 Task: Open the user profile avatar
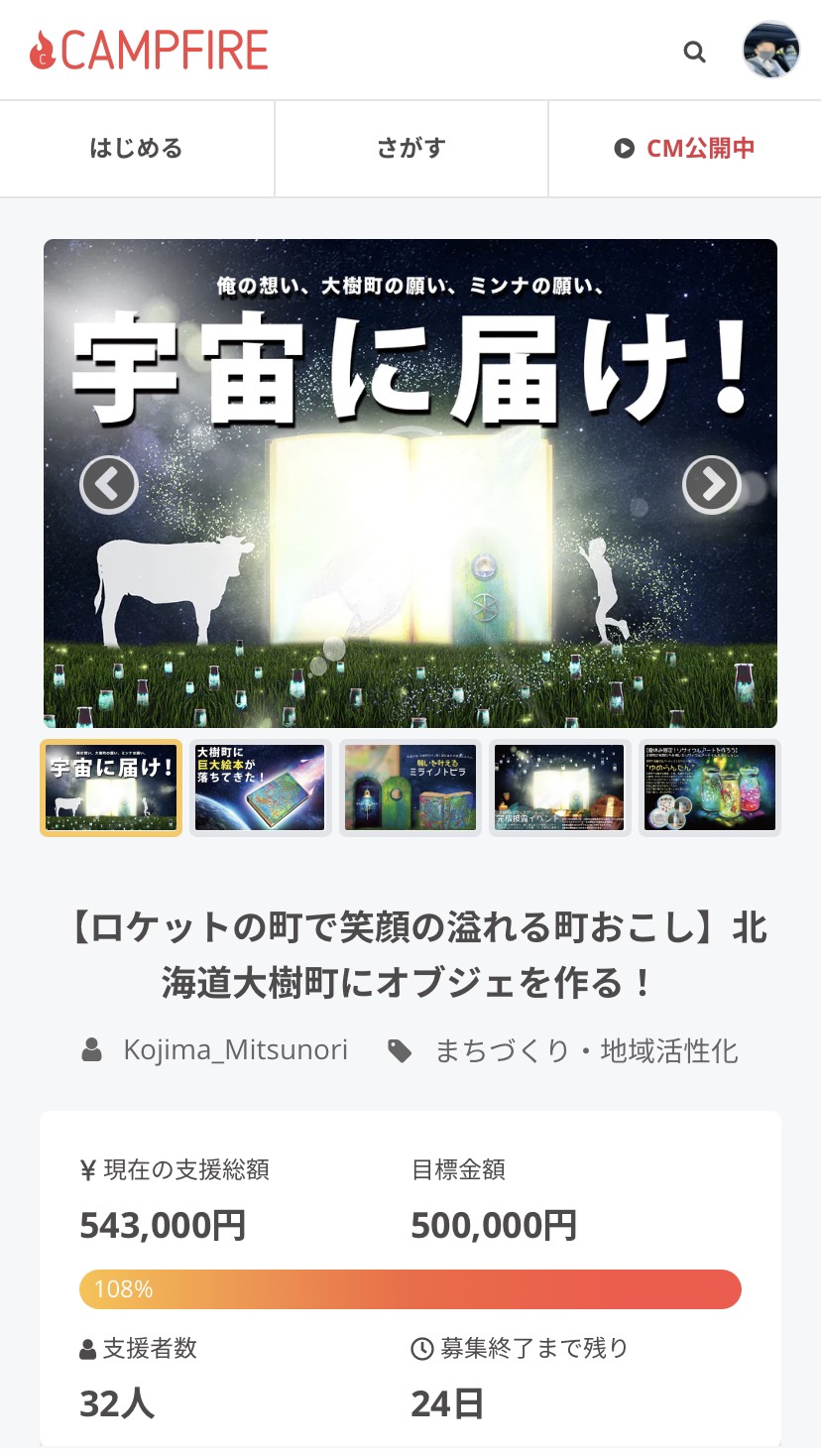point(770,51)
